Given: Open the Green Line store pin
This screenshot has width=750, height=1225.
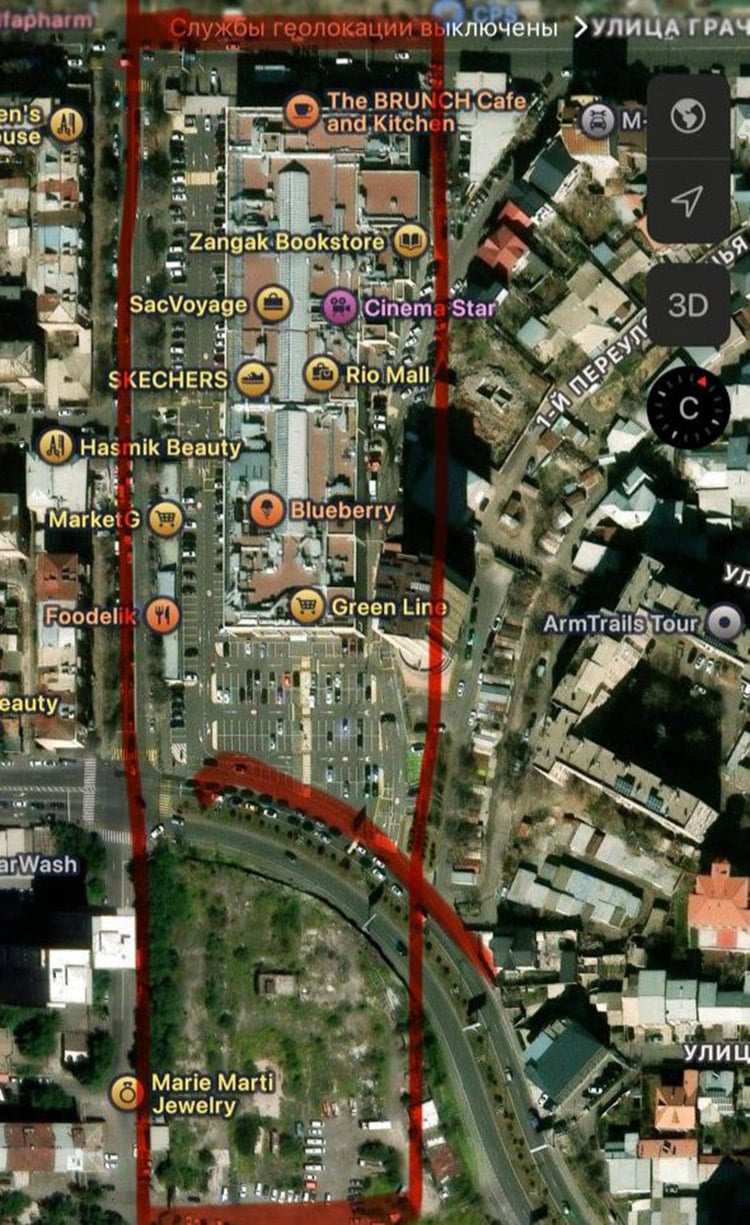Looking at the screenshot, I should coord(307,606).
